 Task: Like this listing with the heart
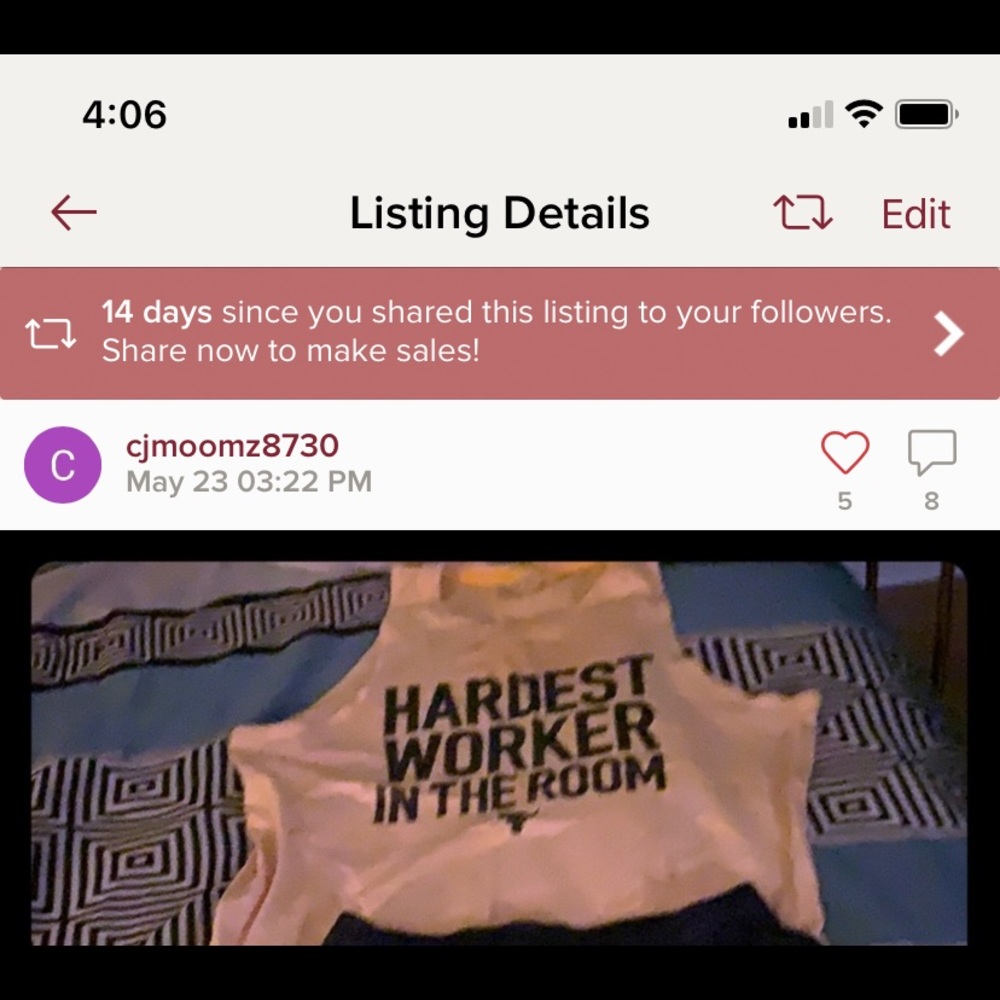tap(845, 454)
